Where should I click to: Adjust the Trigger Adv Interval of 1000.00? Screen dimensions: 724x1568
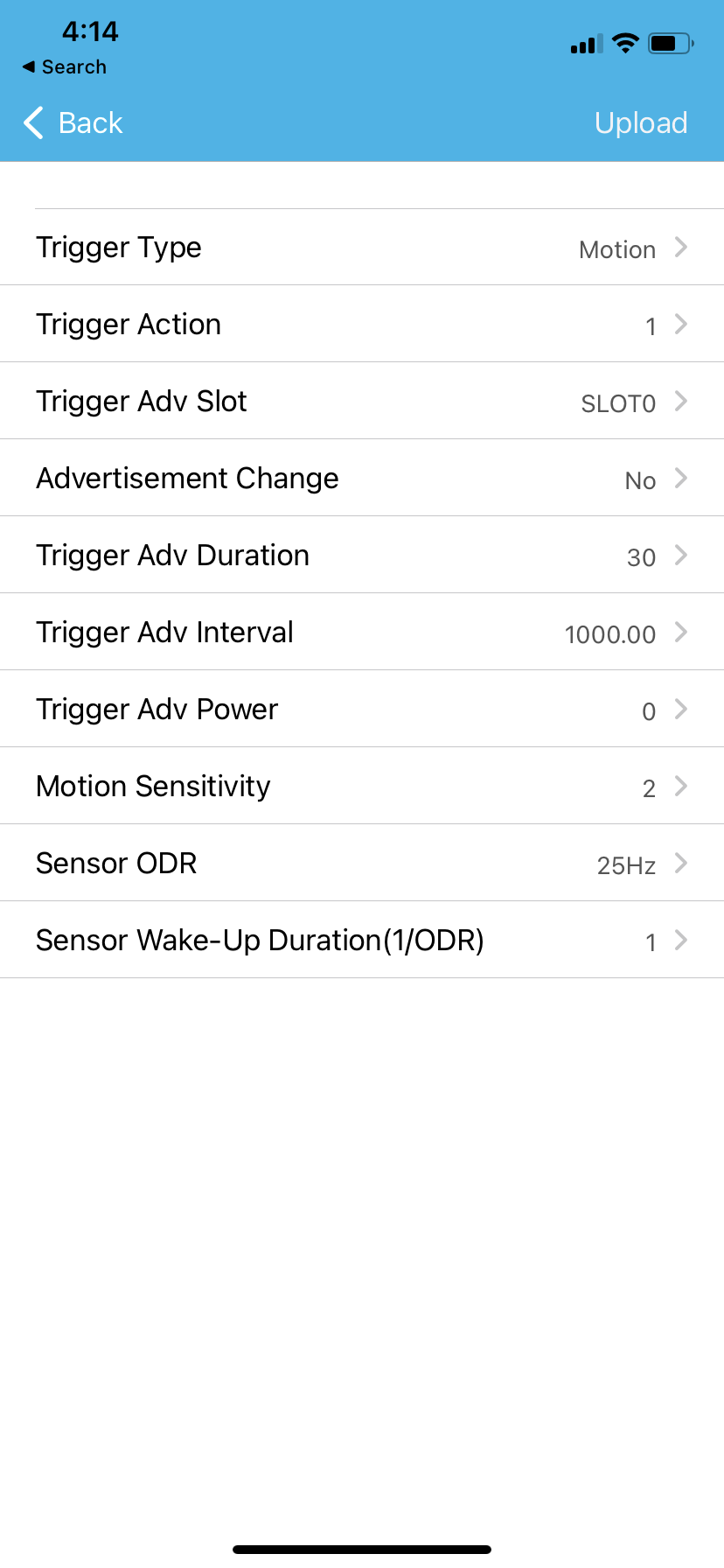pyautogui.click(x=362, y=632)
